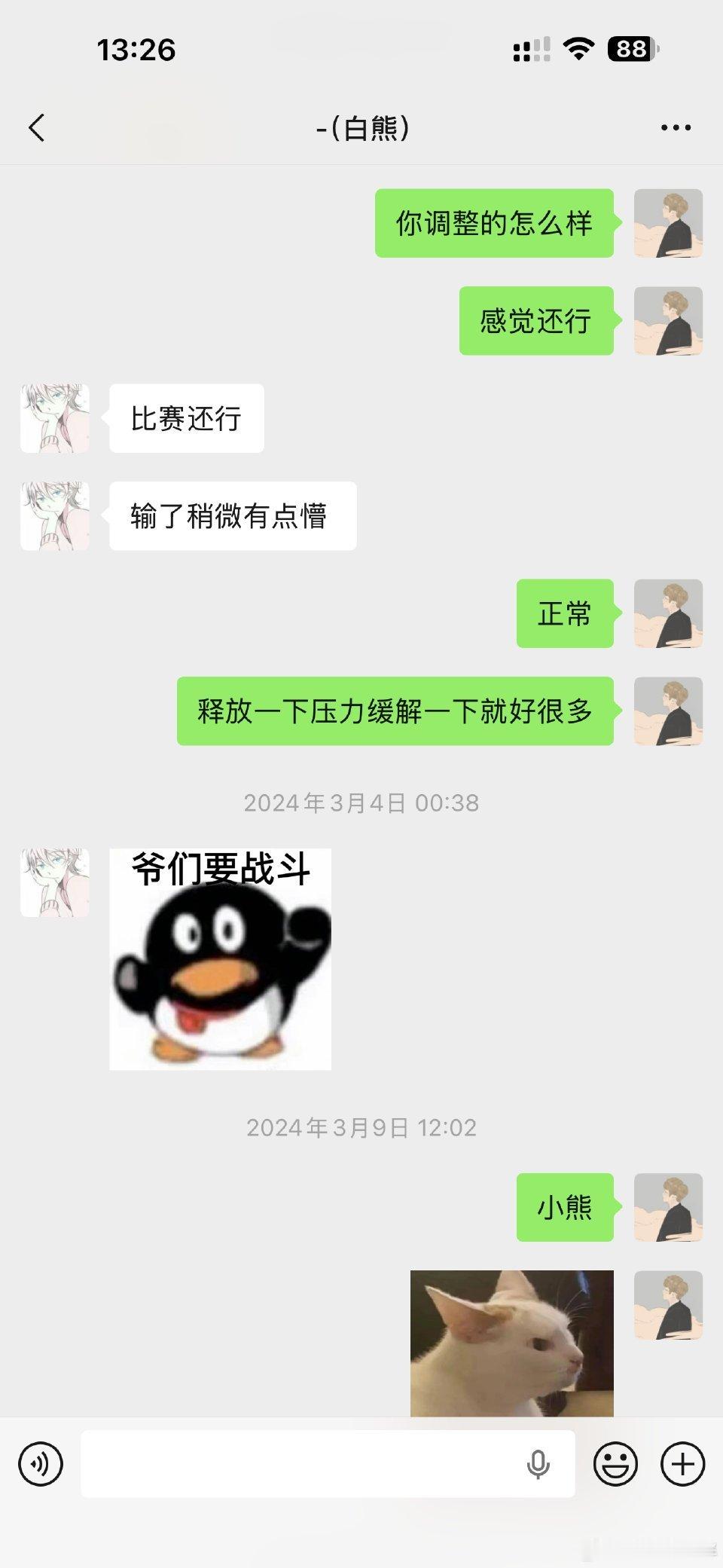Tap the chat title -(白熊)
This screenshot has width=723, height=1568.
[361, 128]
